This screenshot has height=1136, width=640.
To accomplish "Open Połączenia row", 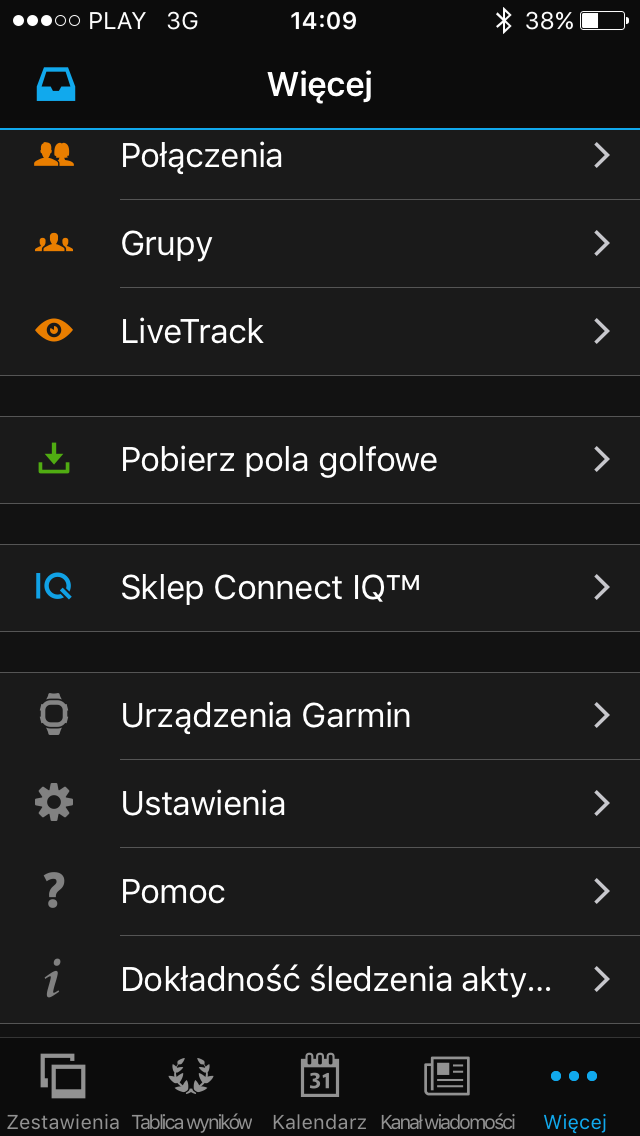I will (x=320, y=156).
